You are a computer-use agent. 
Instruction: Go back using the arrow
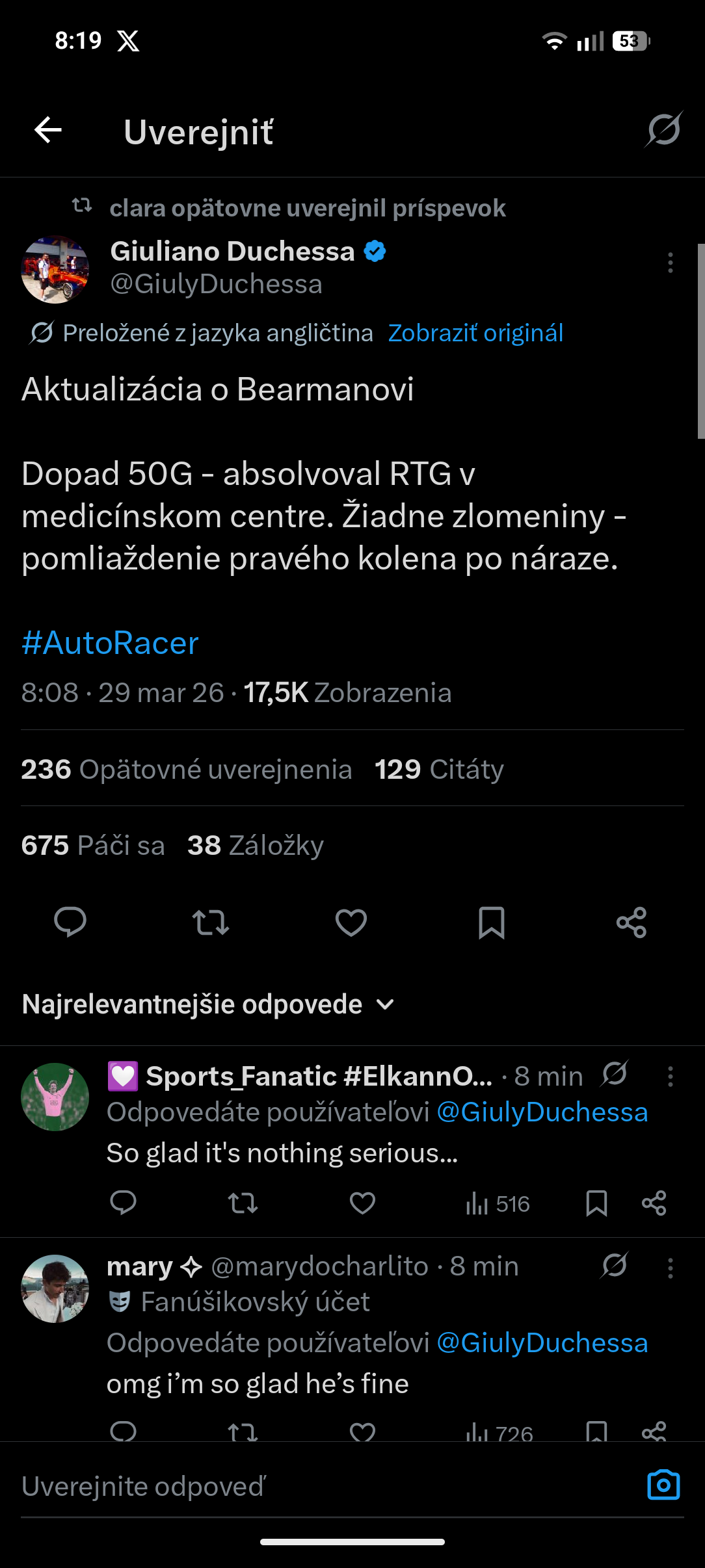click(48, 130)
